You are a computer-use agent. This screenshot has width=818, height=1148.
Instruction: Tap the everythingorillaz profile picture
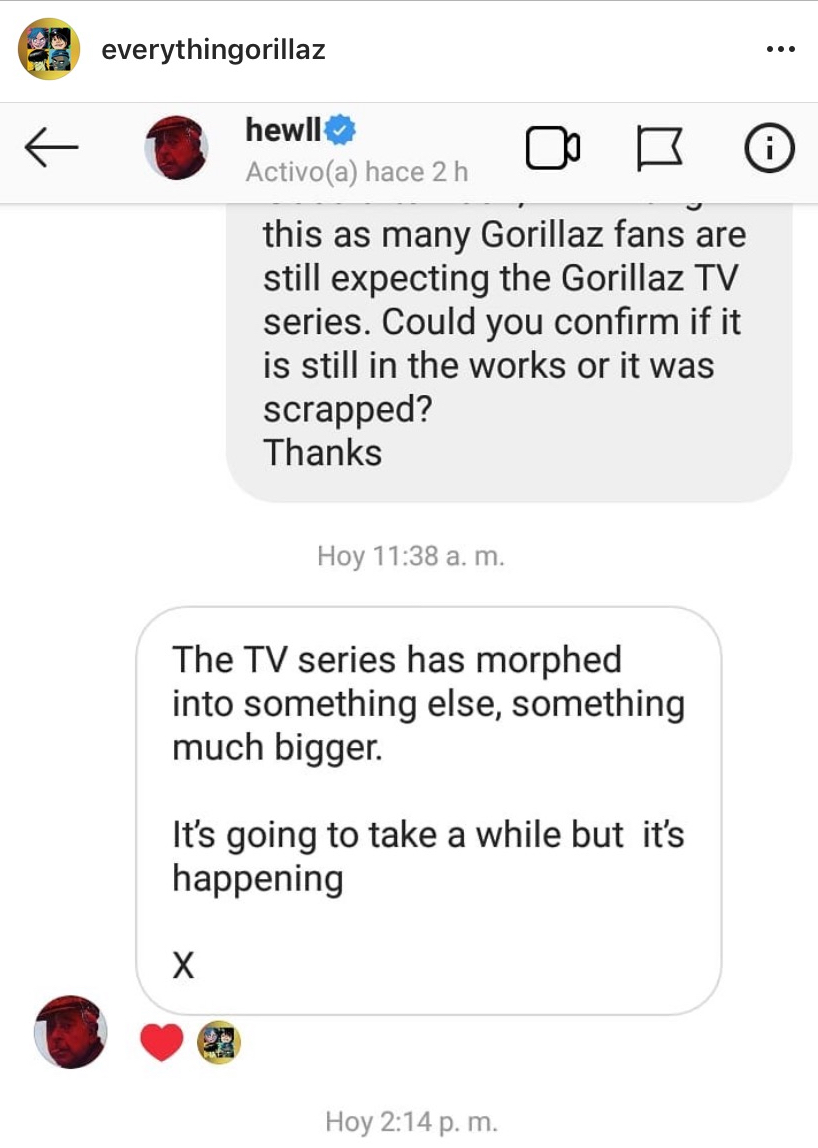tap(49, 49)
